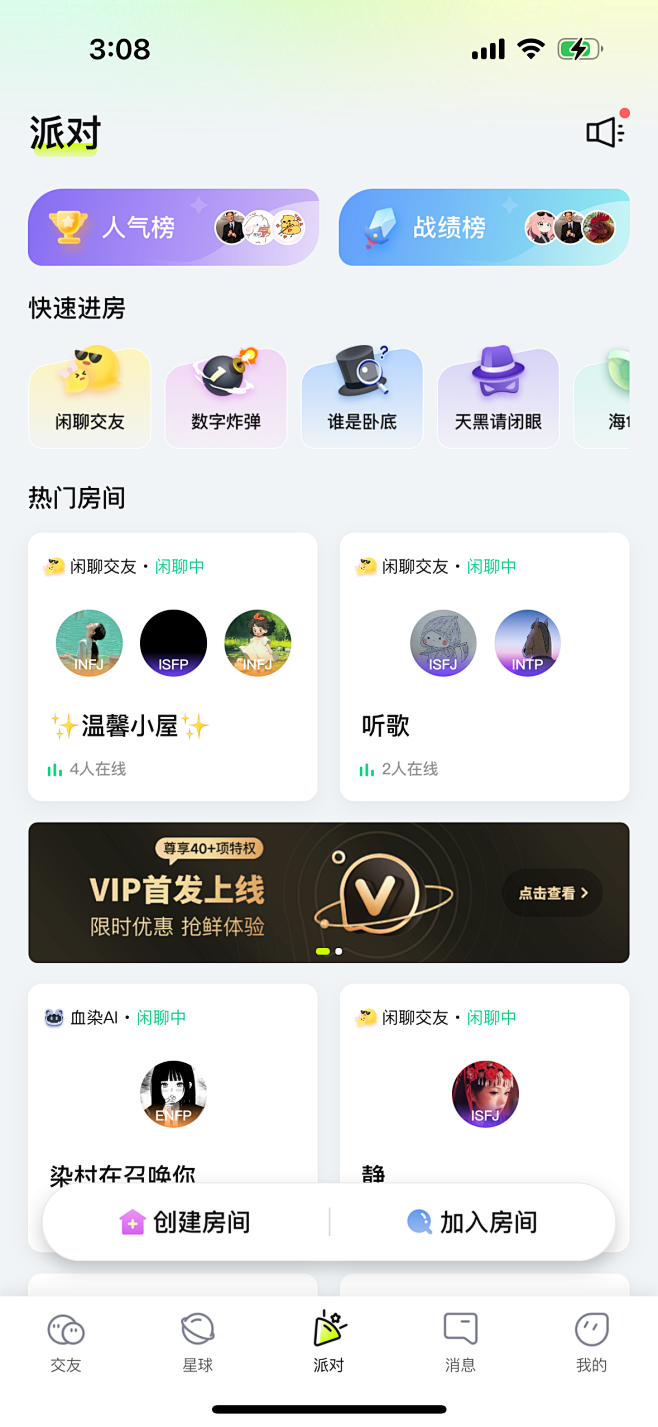The image size is (658, 1427).
Task: Join the 听歌 room
Action: [x=484, y=667]
